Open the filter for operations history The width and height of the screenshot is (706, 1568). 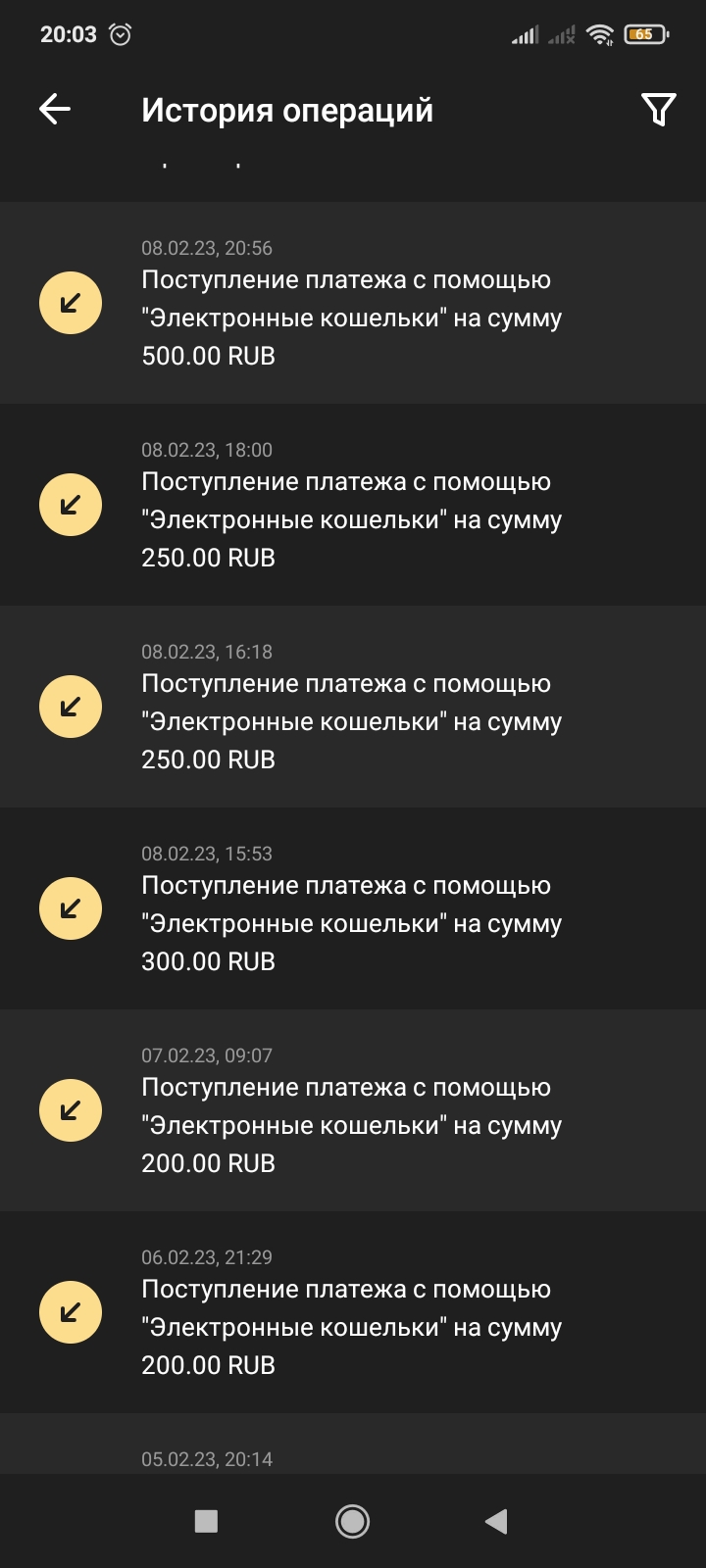point(658,110)
